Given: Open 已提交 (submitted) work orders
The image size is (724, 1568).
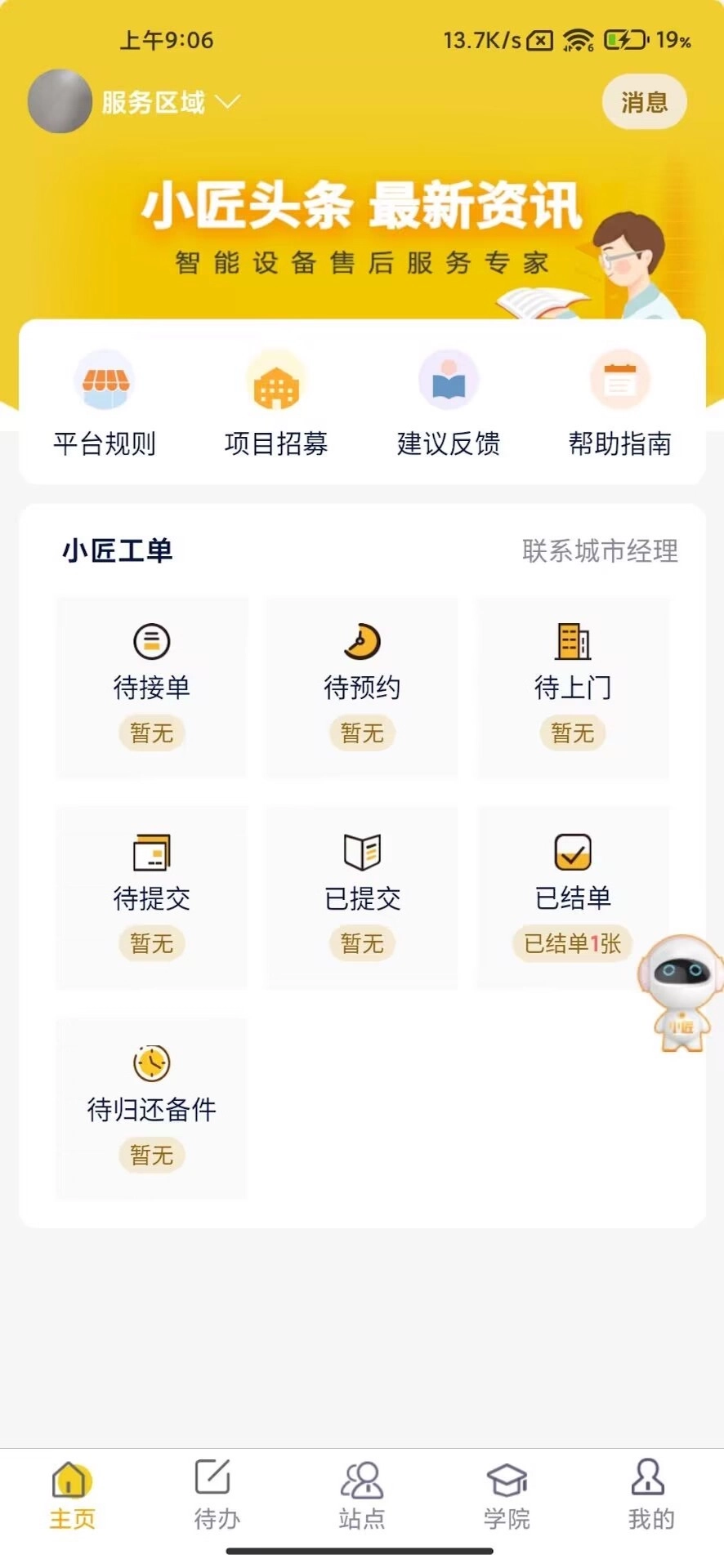Looking at the screenshot, I should pos(362,897).
